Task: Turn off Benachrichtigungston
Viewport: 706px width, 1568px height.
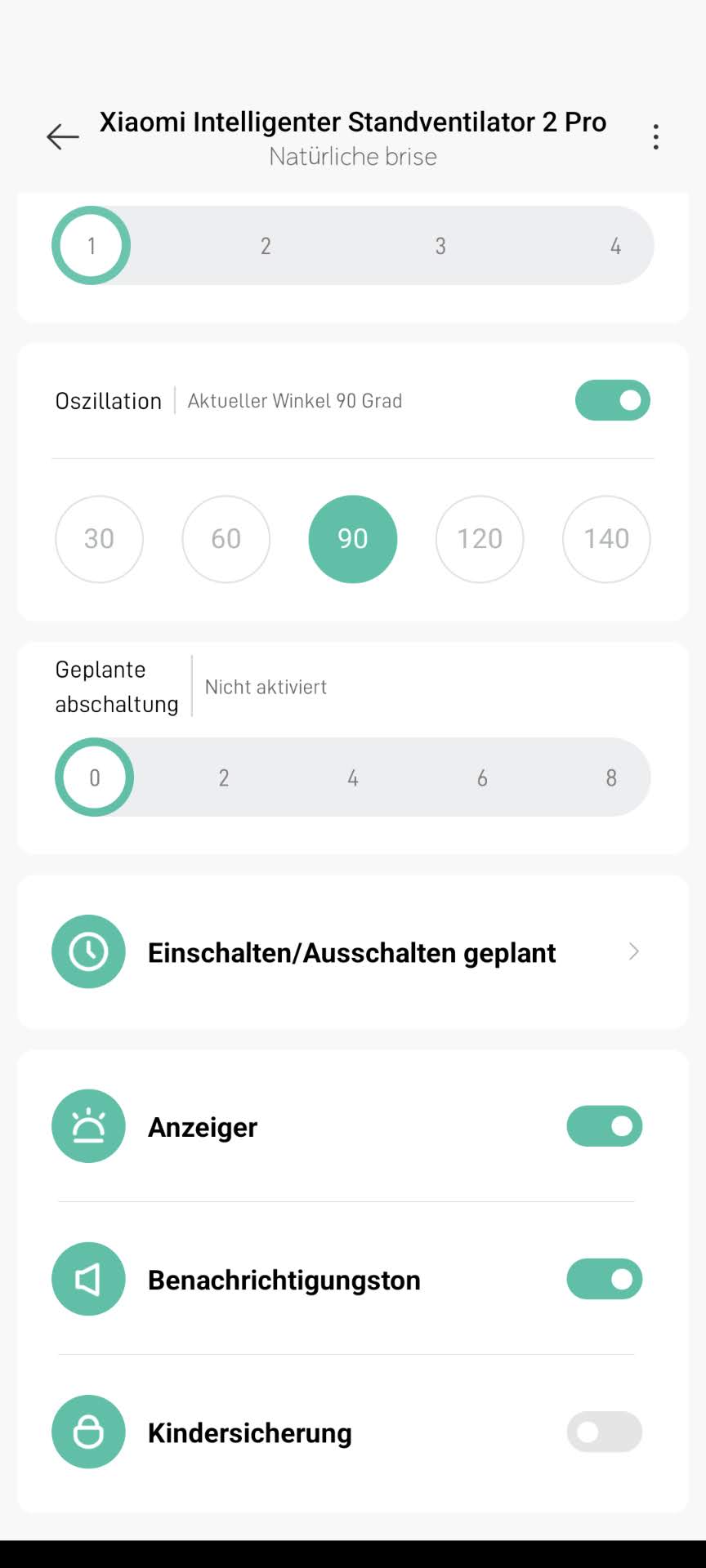Action: 604,1279
